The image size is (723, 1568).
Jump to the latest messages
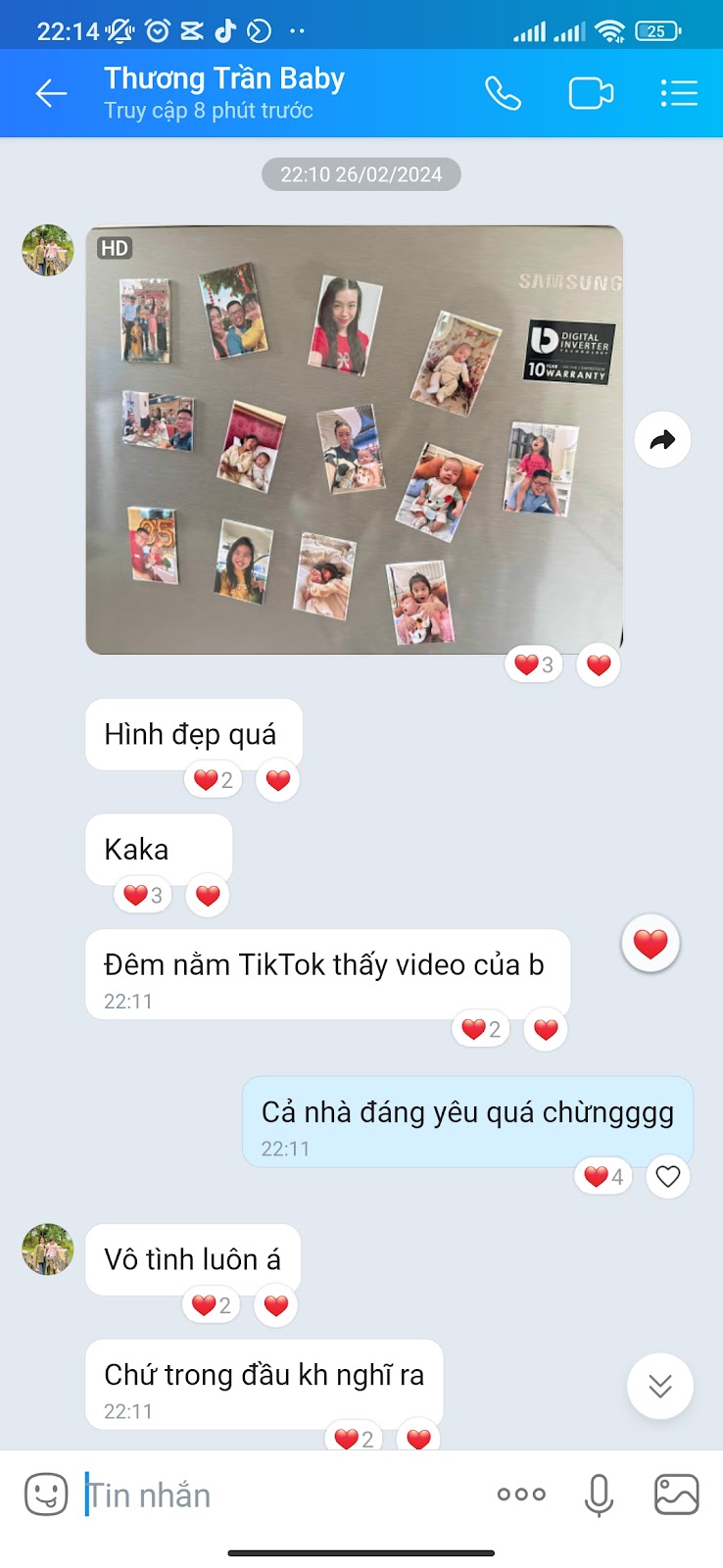point(659,1386)
